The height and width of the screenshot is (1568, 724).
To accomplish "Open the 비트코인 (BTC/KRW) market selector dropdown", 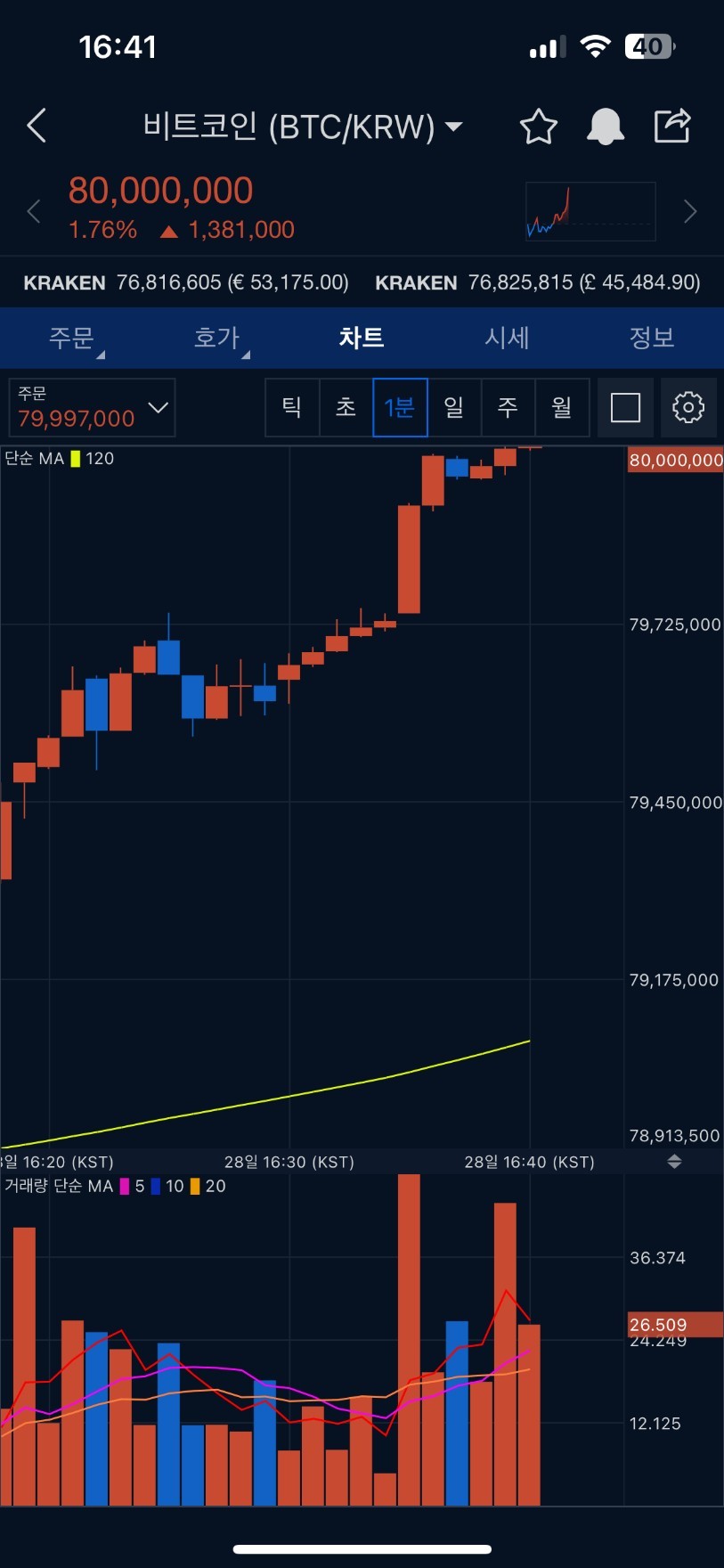I will click(x=303, y=127).
